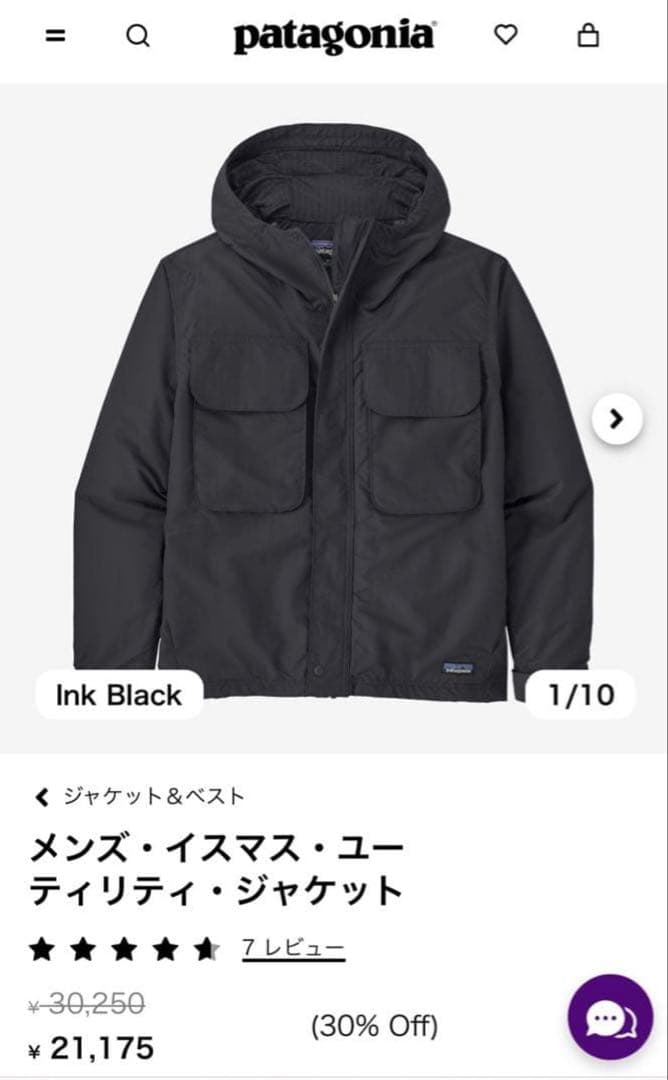The height and width of the screenshot is (1080, 668).
Task: Open the wishlist heart icon
Action: tap(507, 36)
